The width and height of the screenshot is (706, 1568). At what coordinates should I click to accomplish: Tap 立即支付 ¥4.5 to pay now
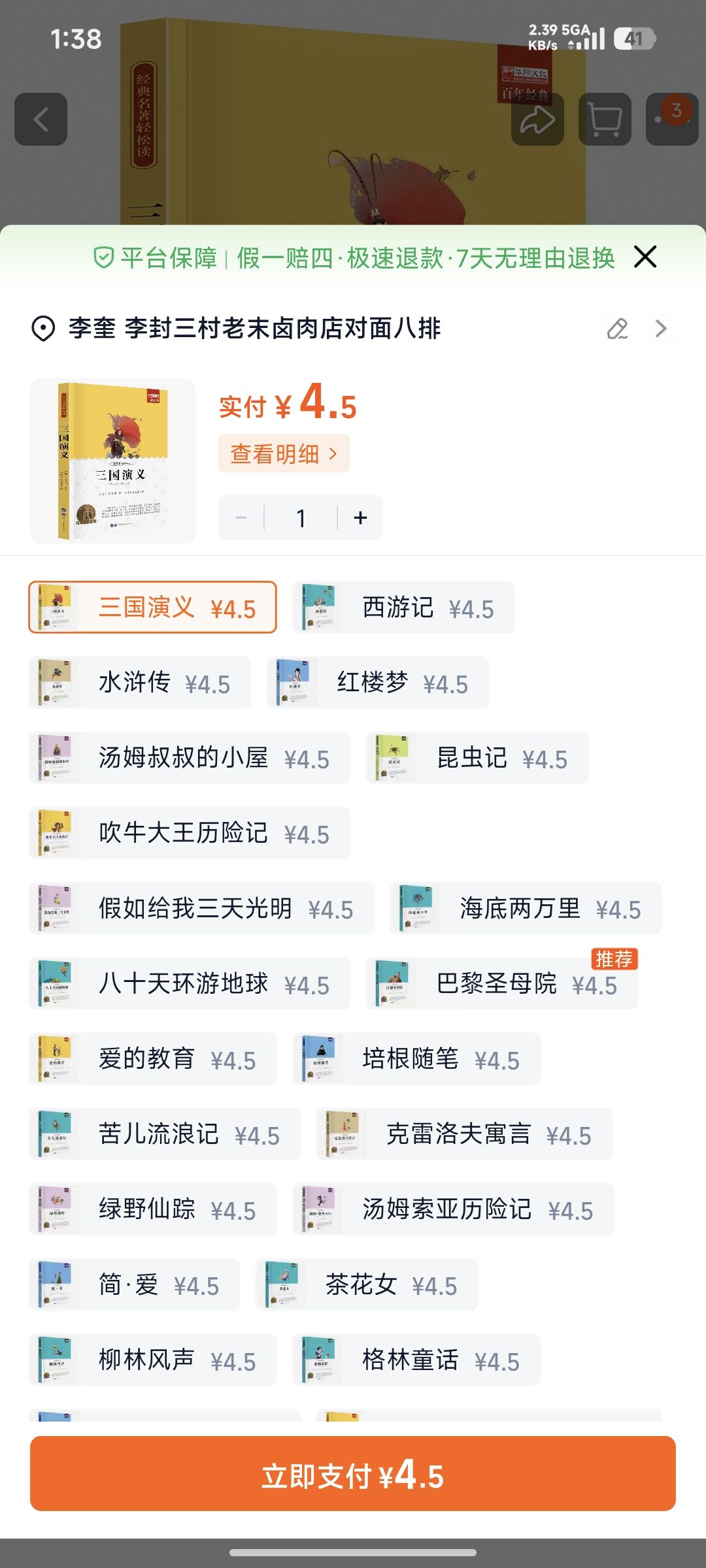(x=353, y=1473)
